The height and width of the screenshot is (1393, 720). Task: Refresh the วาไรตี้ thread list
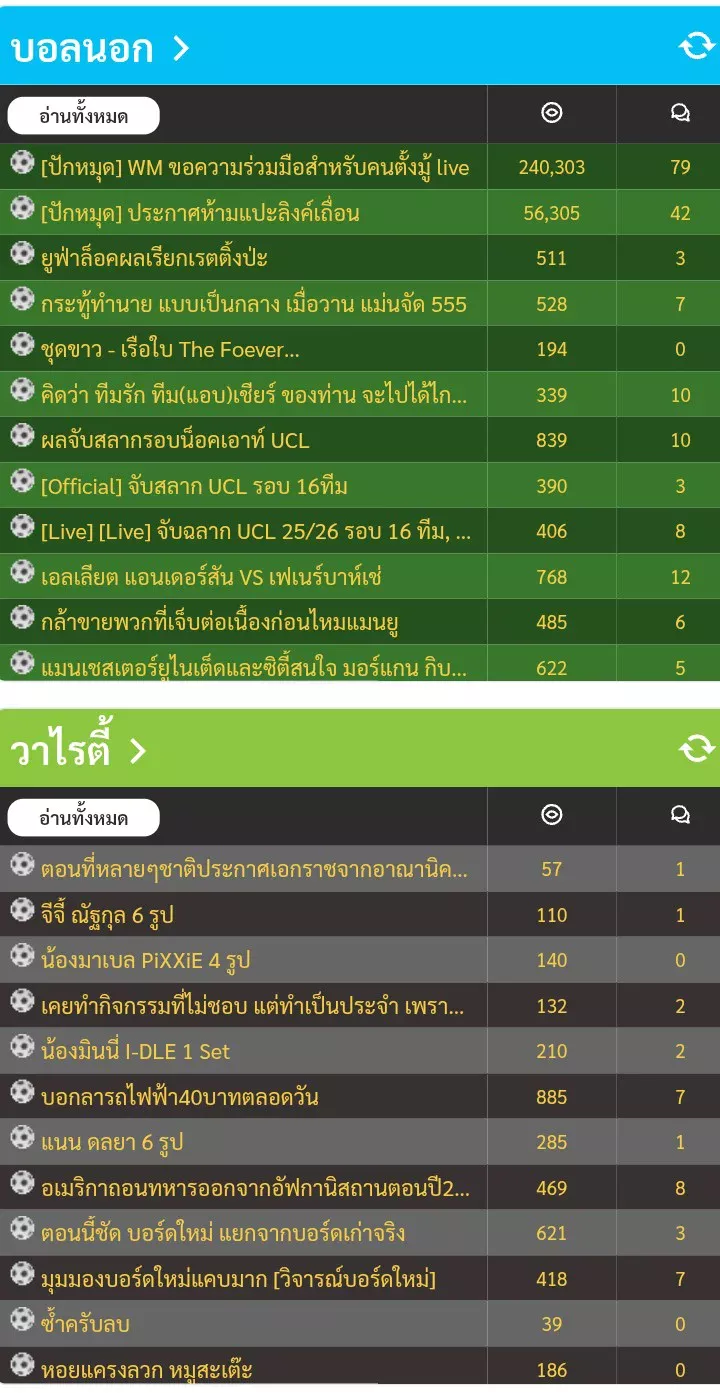pyautogui.click(x=696, y=748)
